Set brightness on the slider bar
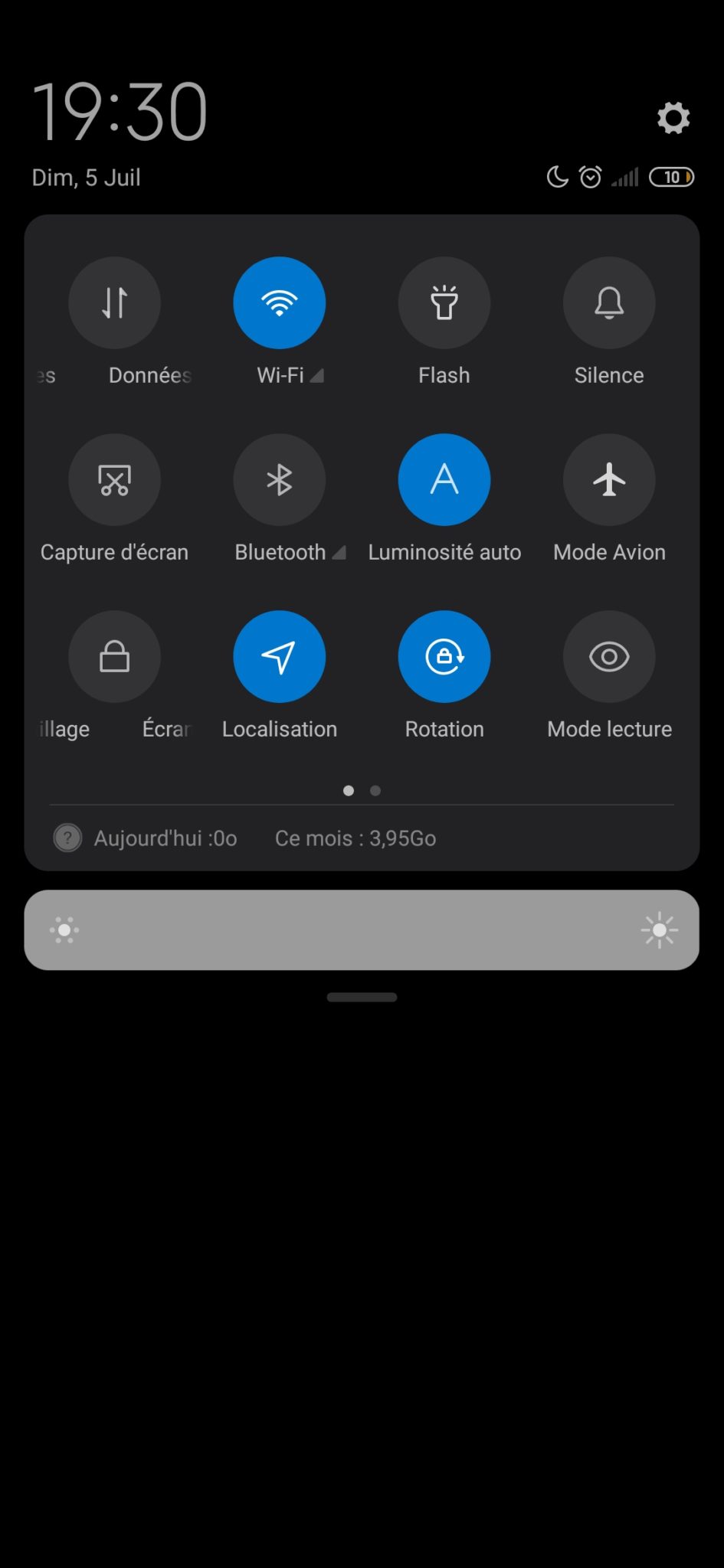The image size is (724, 1568). tap(362, 930)
